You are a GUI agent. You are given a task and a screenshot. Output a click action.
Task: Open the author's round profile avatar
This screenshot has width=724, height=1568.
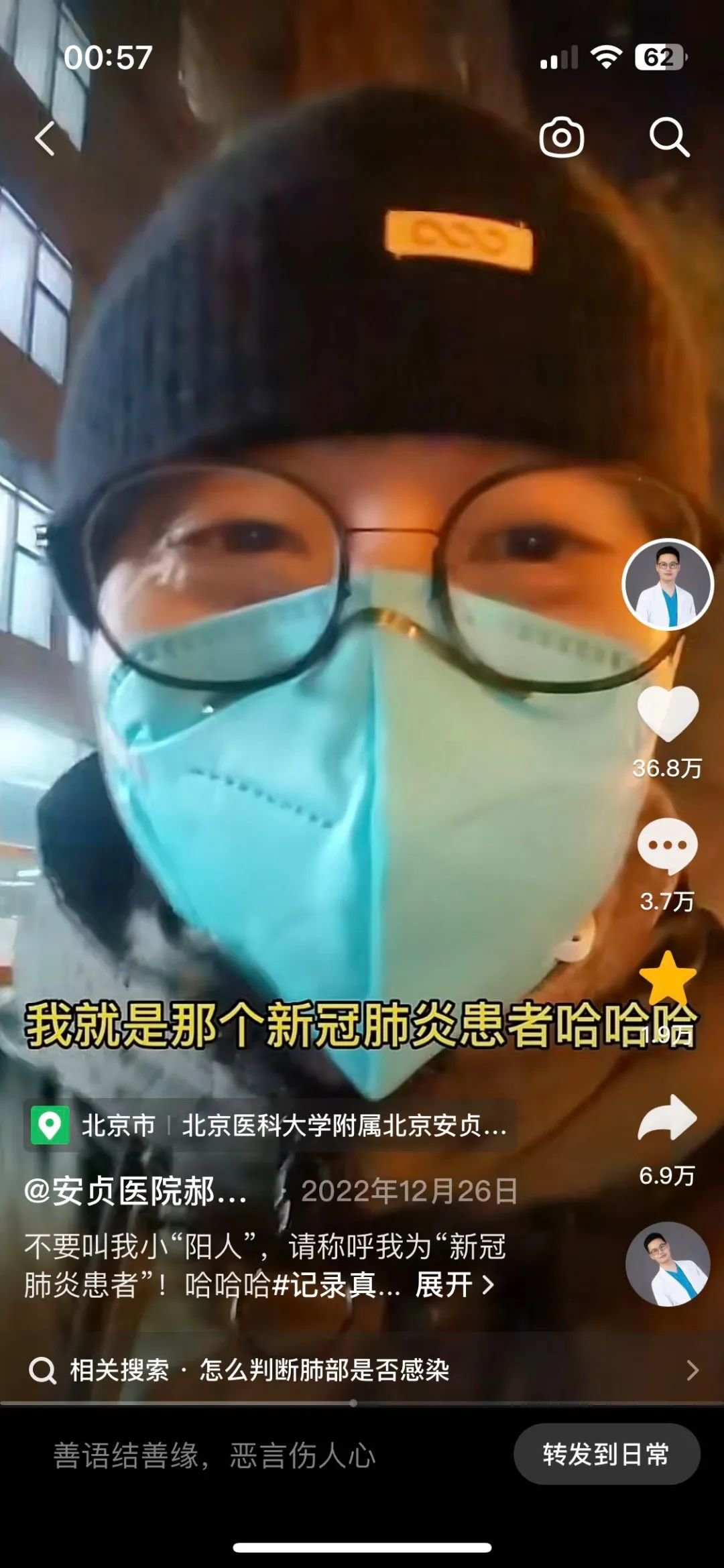(x=668, y=585)
